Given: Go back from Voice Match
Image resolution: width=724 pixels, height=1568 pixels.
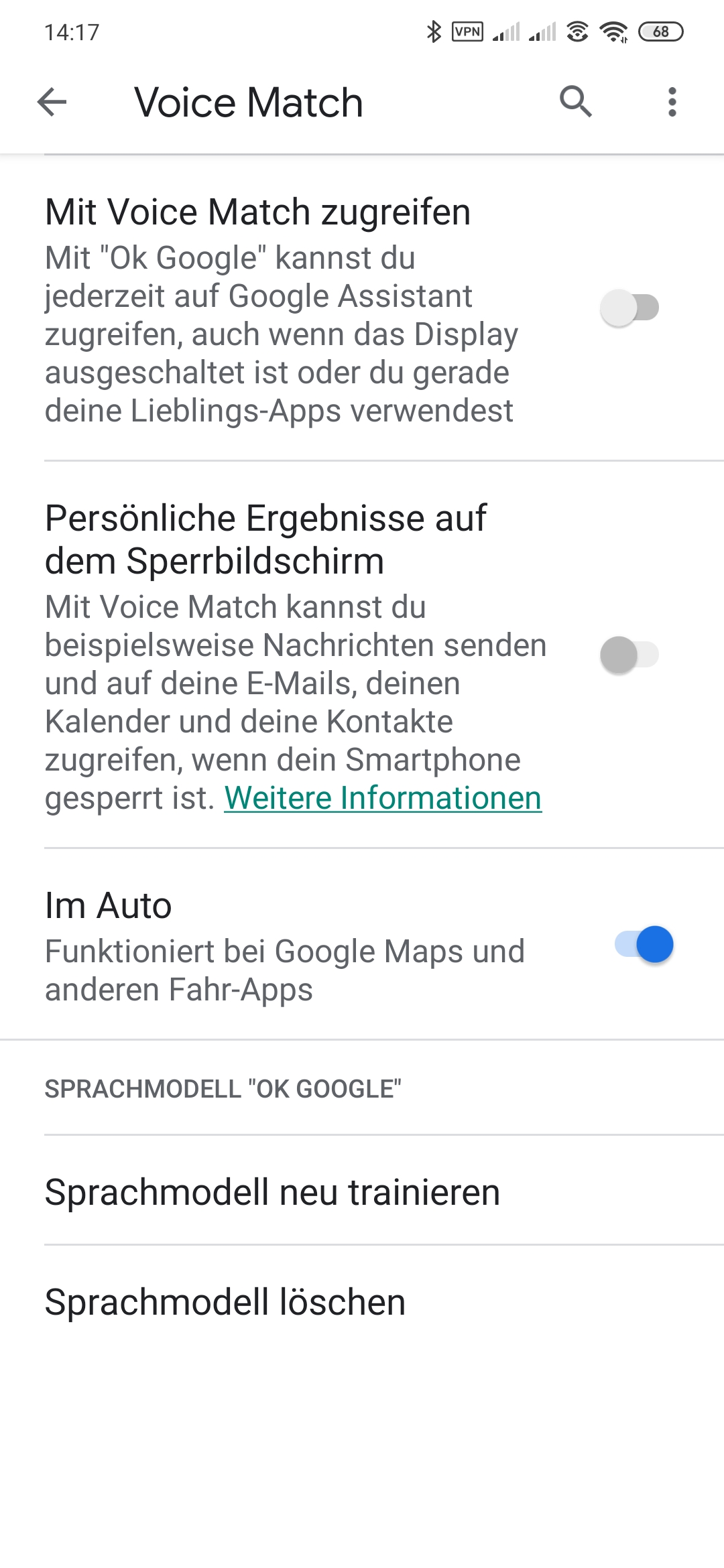Looking at the screenshot, I should point(52,103).
